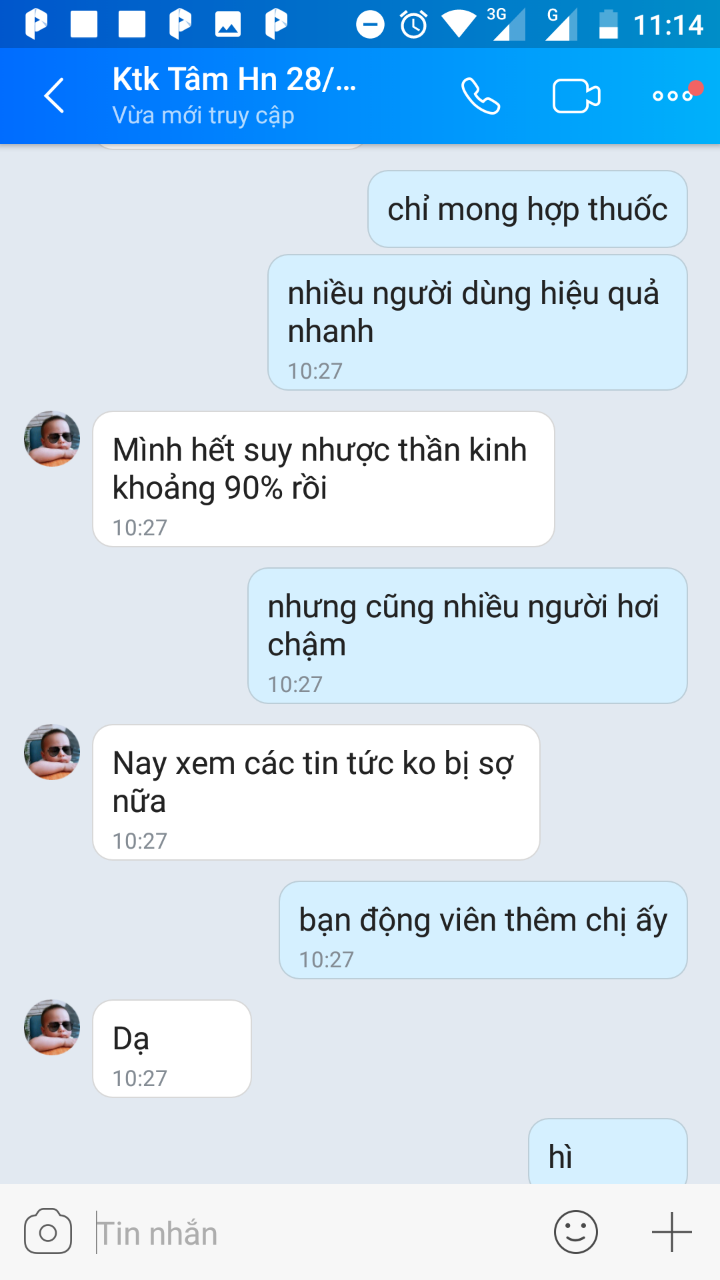The height and width of the screenshot is (1280, 720).
Task: Start a video call
Action: tap(576, 96)
